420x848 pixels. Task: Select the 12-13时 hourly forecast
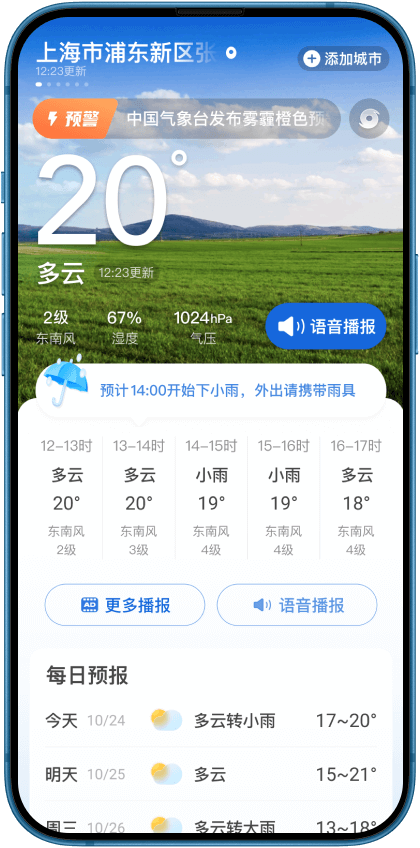[x=66, y=498]
